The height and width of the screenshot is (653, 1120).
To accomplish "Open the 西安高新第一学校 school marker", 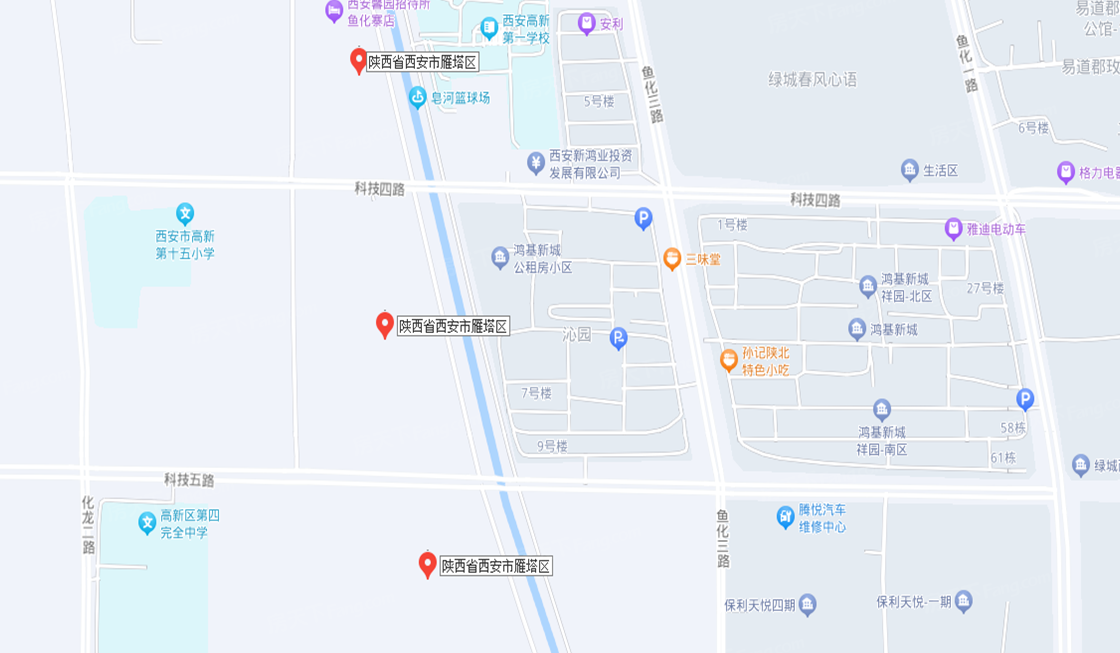I will click(x=489, y=28).
